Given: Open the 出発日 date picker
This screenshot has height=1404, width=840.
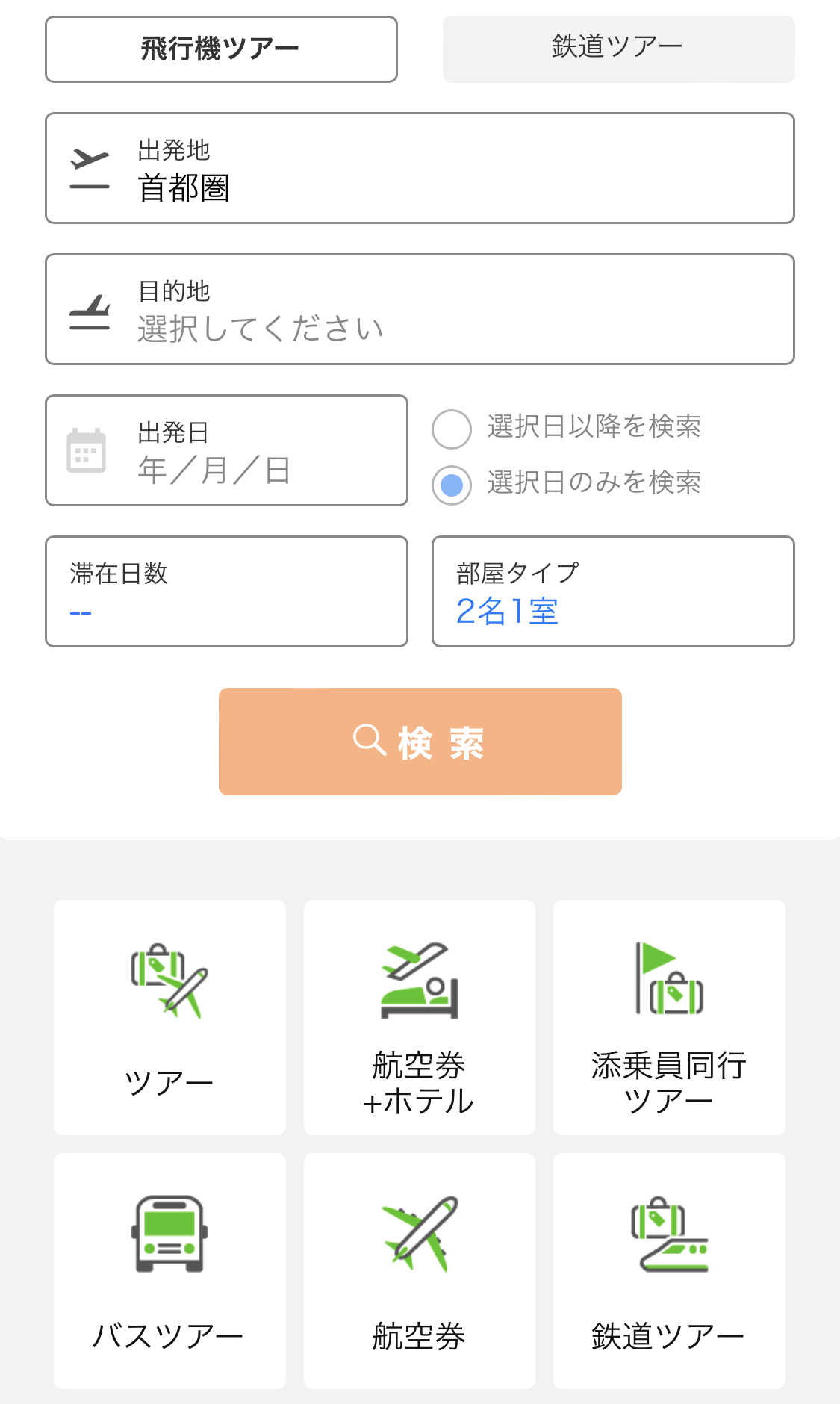Looking at the screenshot, I should click(x=226, y=450).
